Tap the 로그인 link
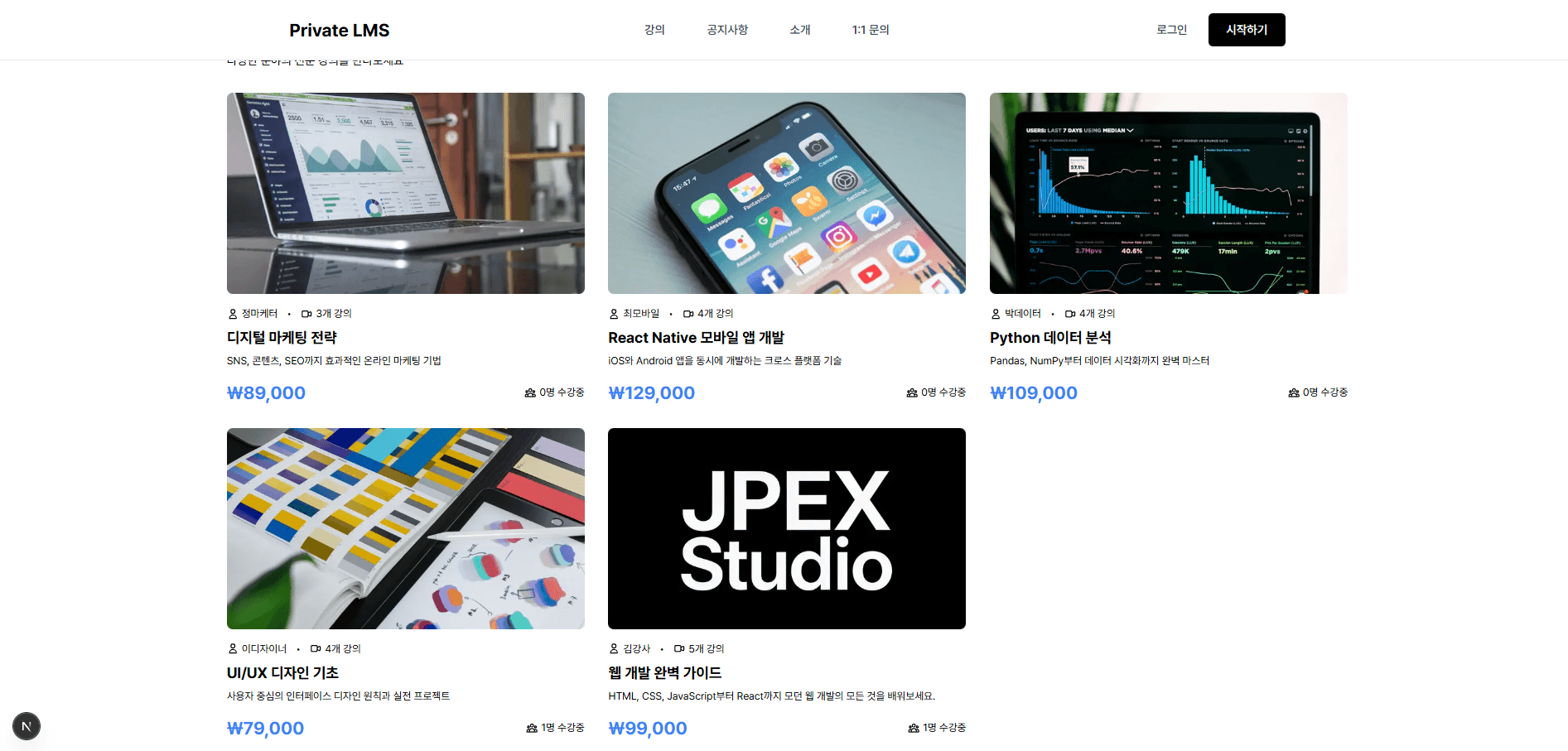 coord(1171,30)
